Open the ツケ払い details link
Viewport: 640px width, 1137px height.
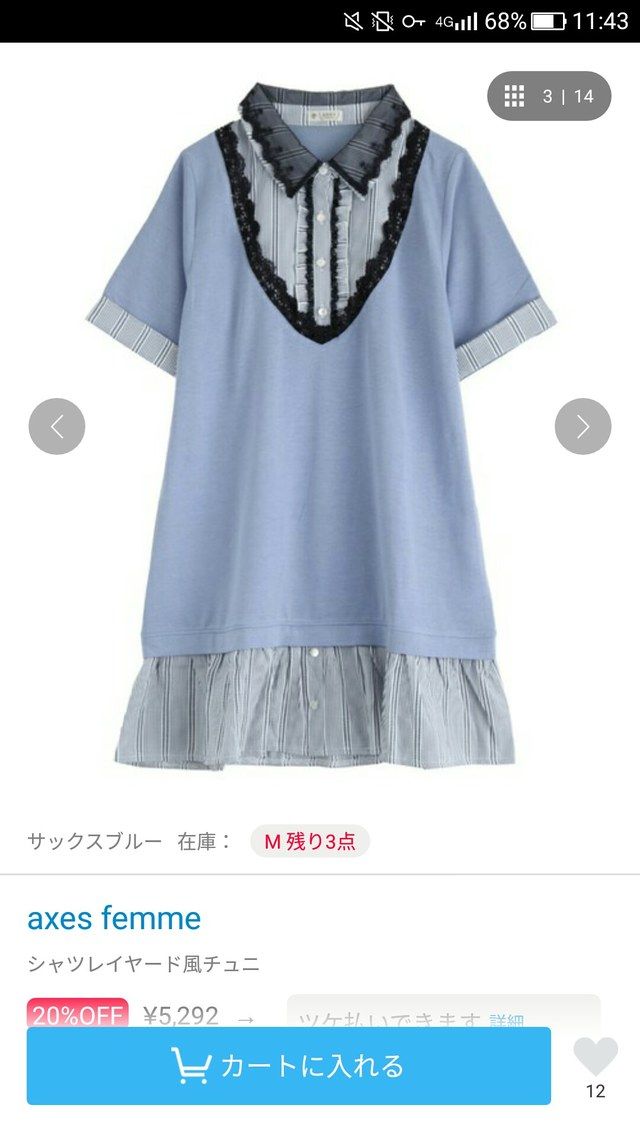(507, 1020)
